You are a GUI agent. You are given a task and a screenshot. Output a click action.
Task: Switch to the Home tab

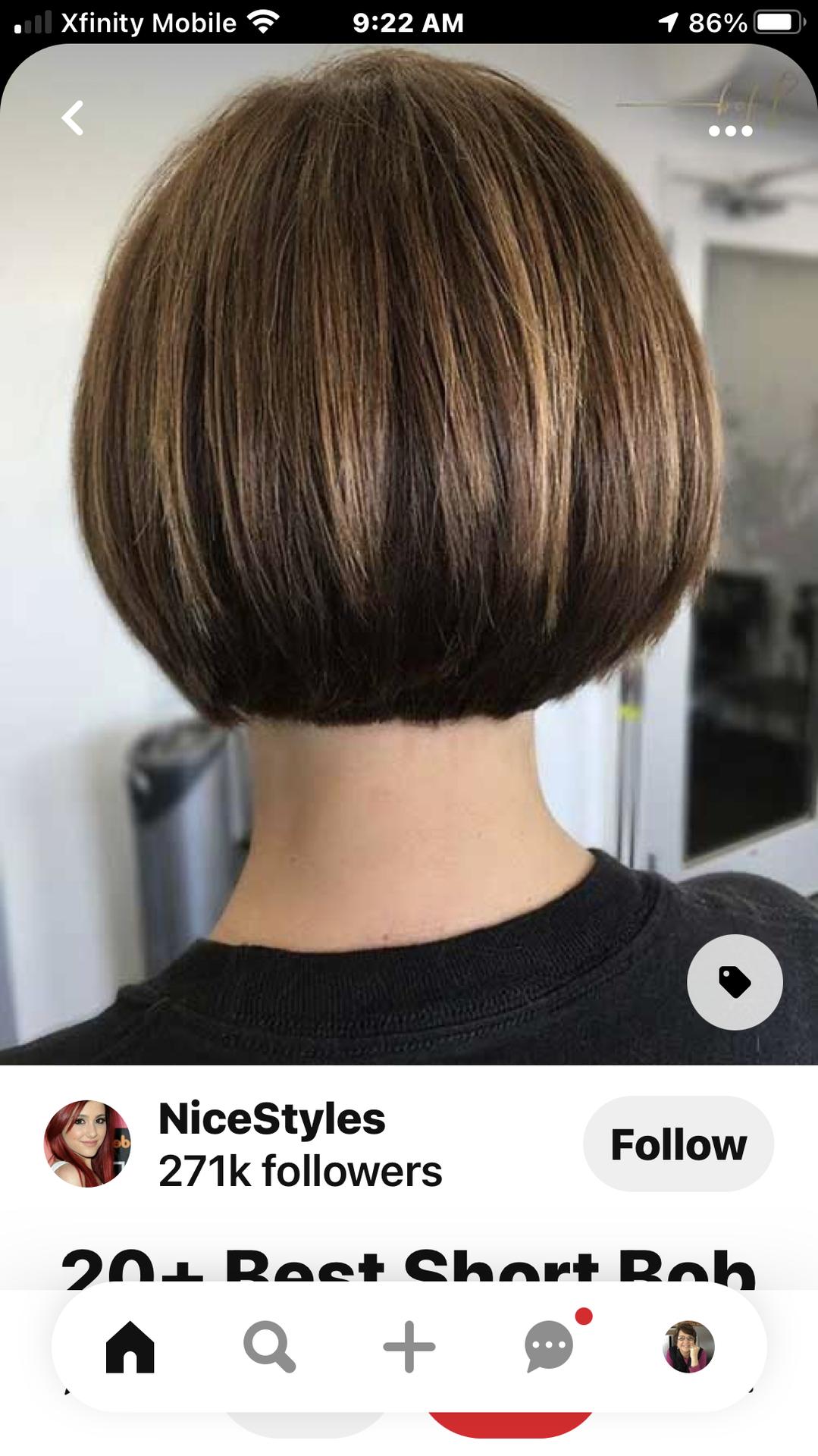(x=130, y=1347)
